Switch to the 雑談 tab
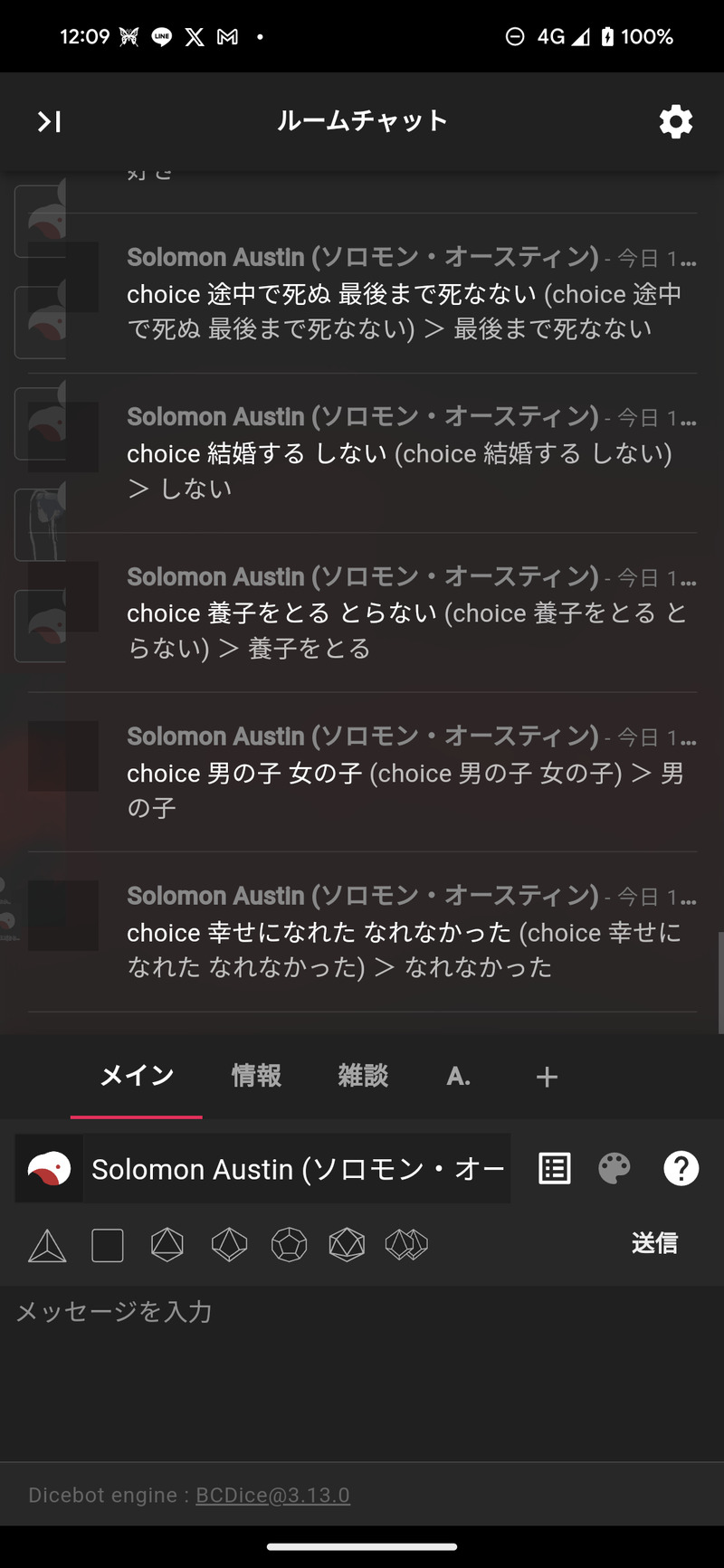 (363, 1076)
